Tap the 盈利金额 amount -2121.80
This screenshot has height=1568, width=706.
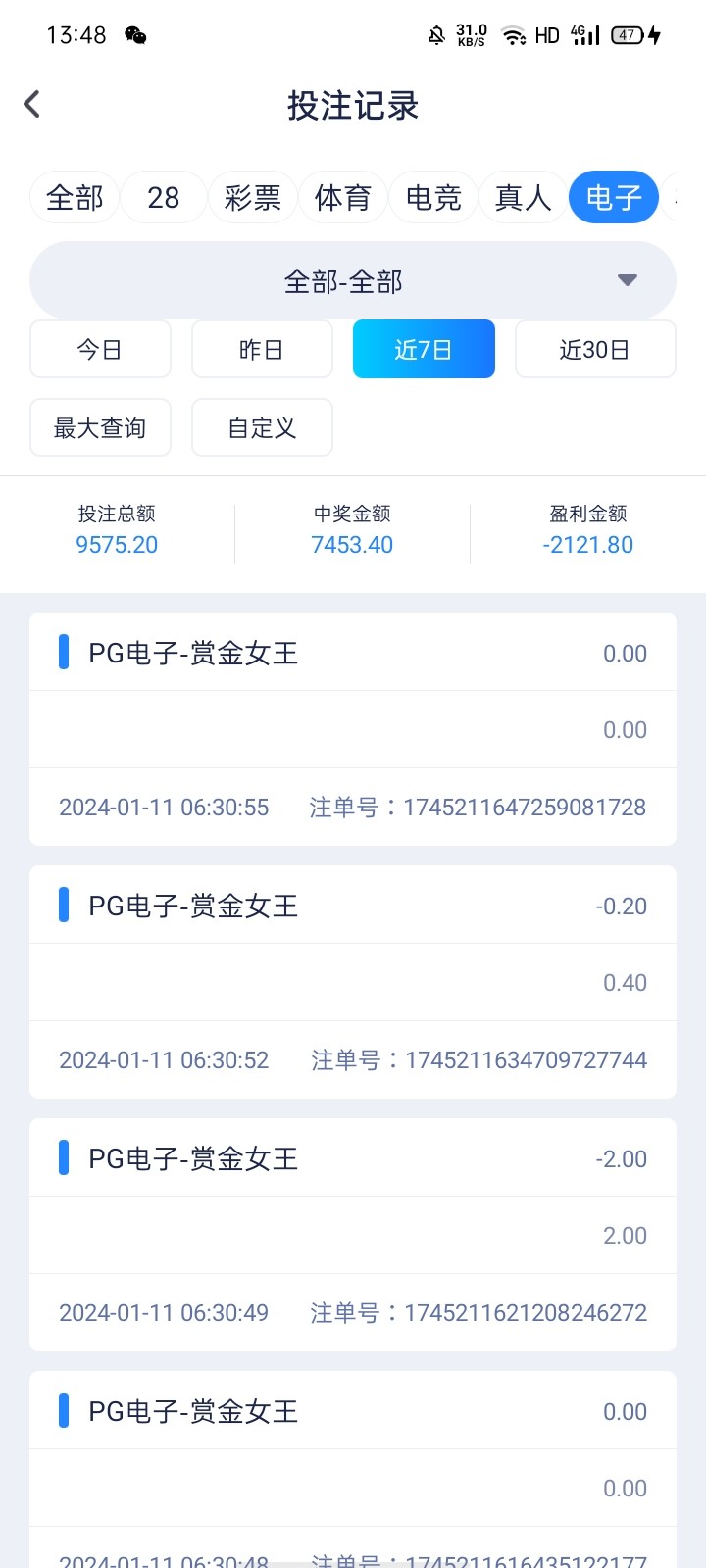click(588, 544)
